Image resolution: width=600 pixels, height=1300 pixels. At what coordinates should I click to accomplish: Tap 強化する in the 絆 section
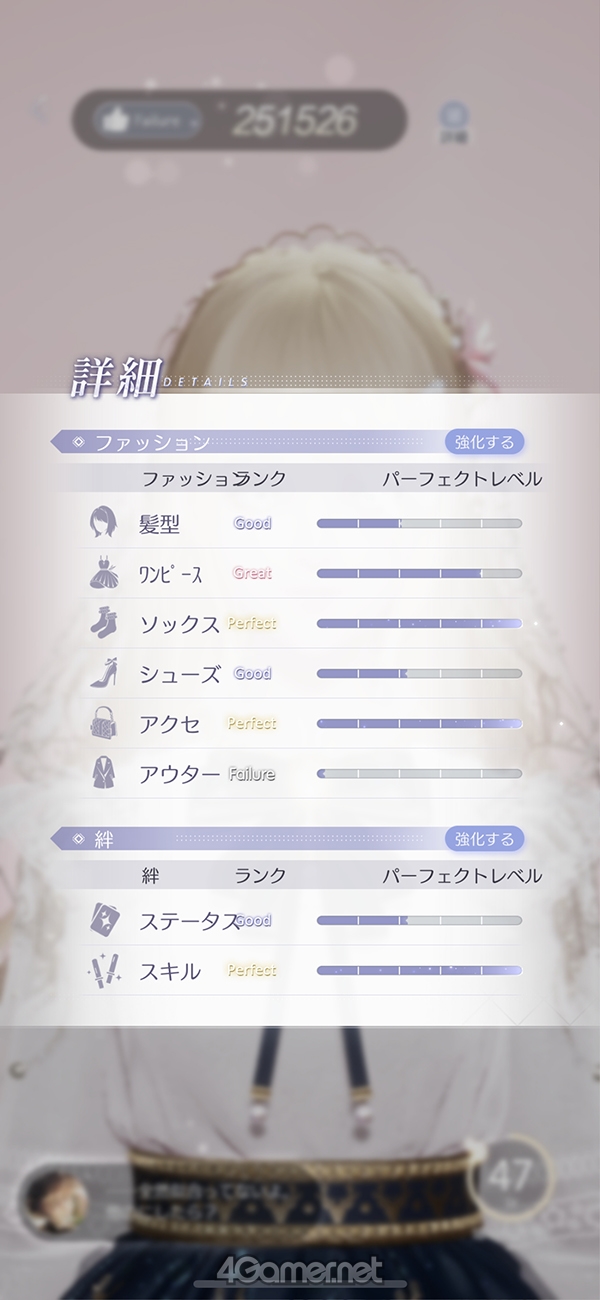pos(484,839)
